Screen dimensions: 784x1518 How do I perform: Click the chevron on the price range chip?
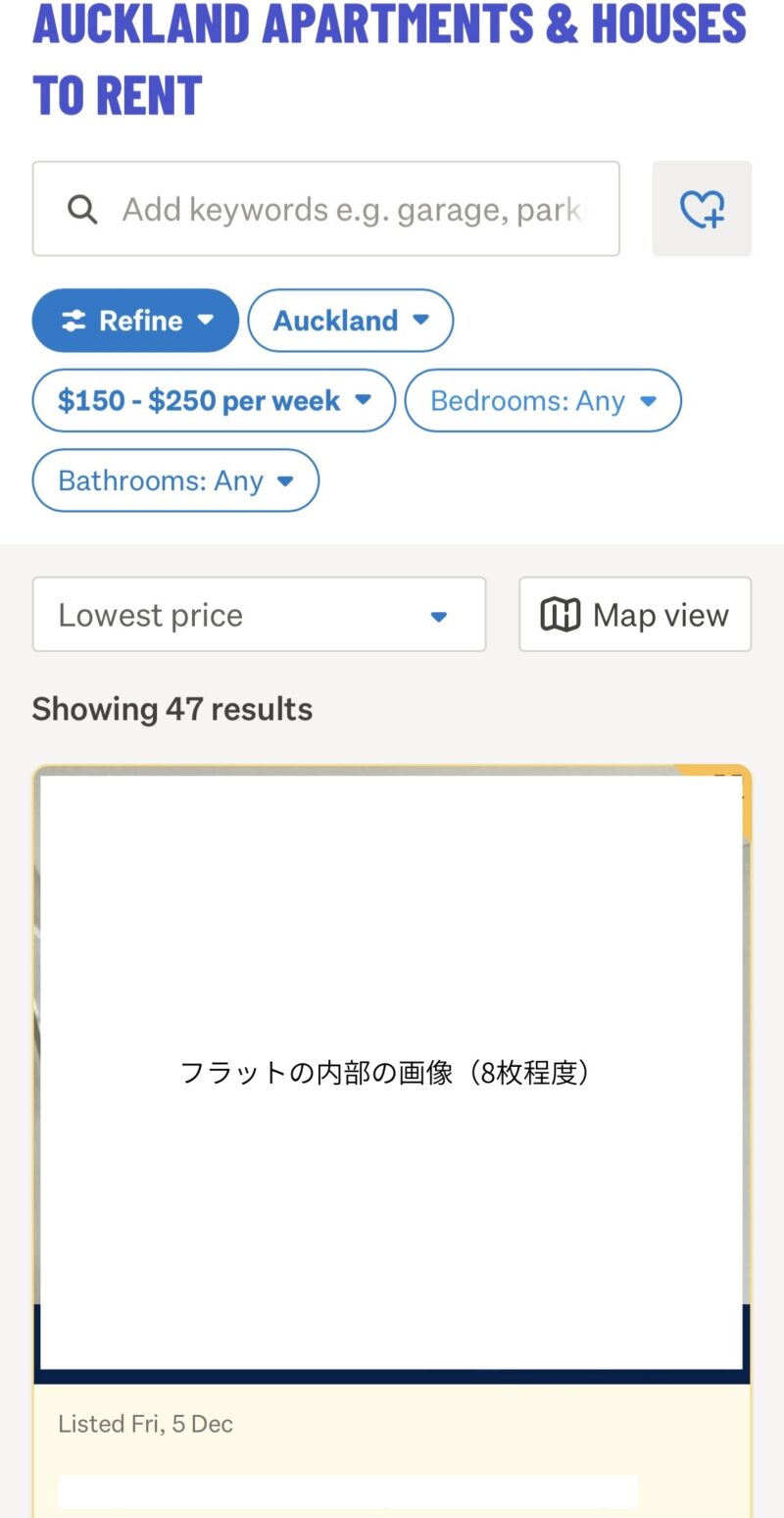pyautogui.click(x=364, y=400)
